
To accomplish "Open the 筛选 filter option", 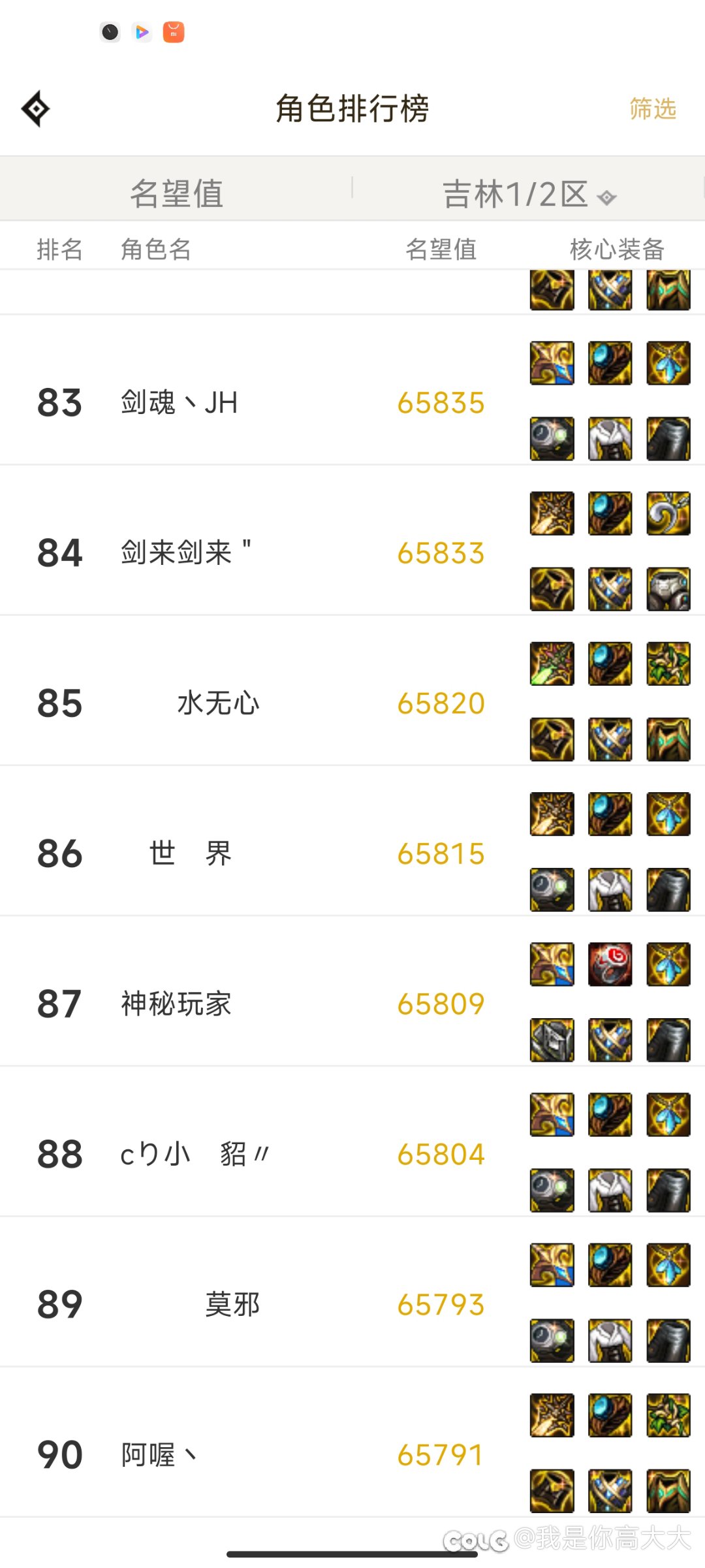I will [652, 108].
